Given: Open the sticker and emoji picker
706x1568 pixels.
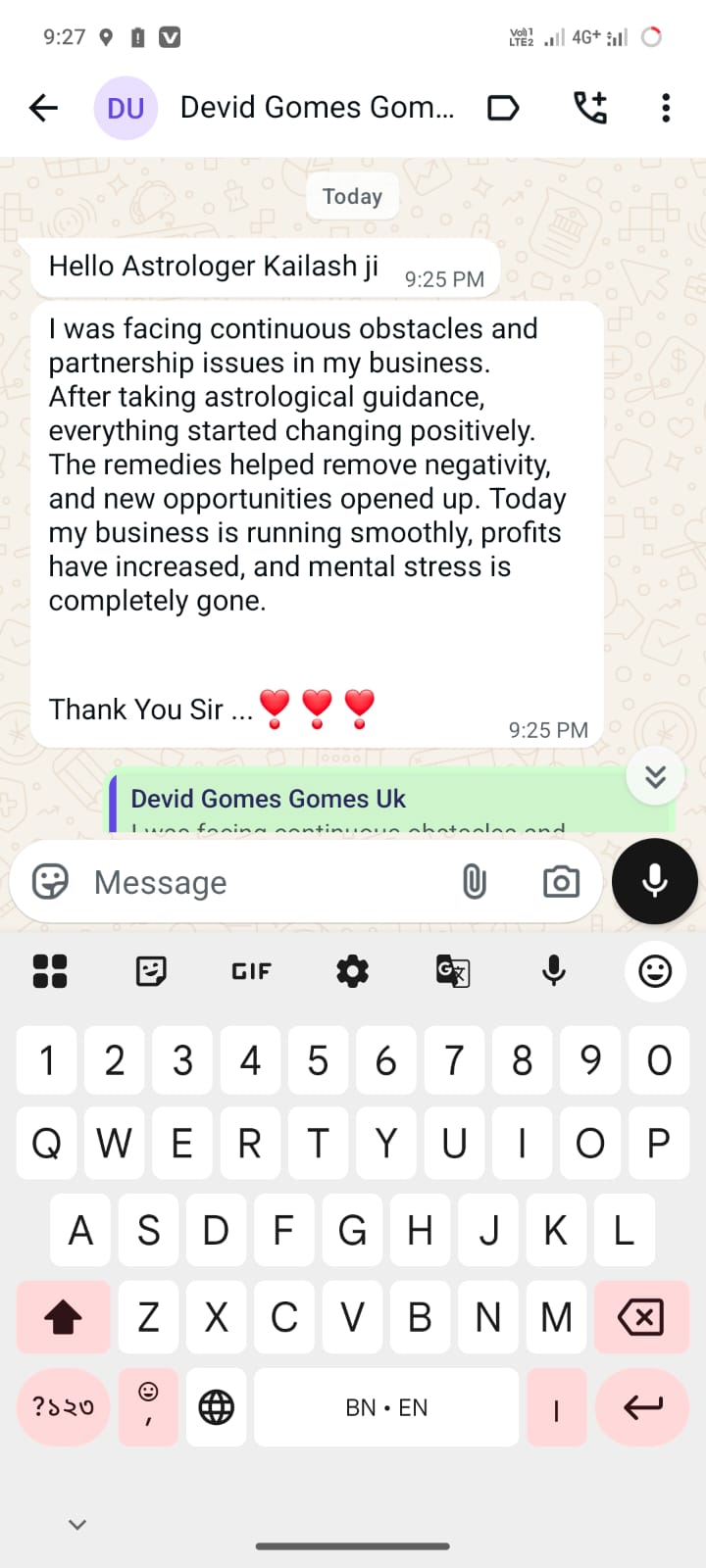Looking at the screenshot, I should pos(50,882).
